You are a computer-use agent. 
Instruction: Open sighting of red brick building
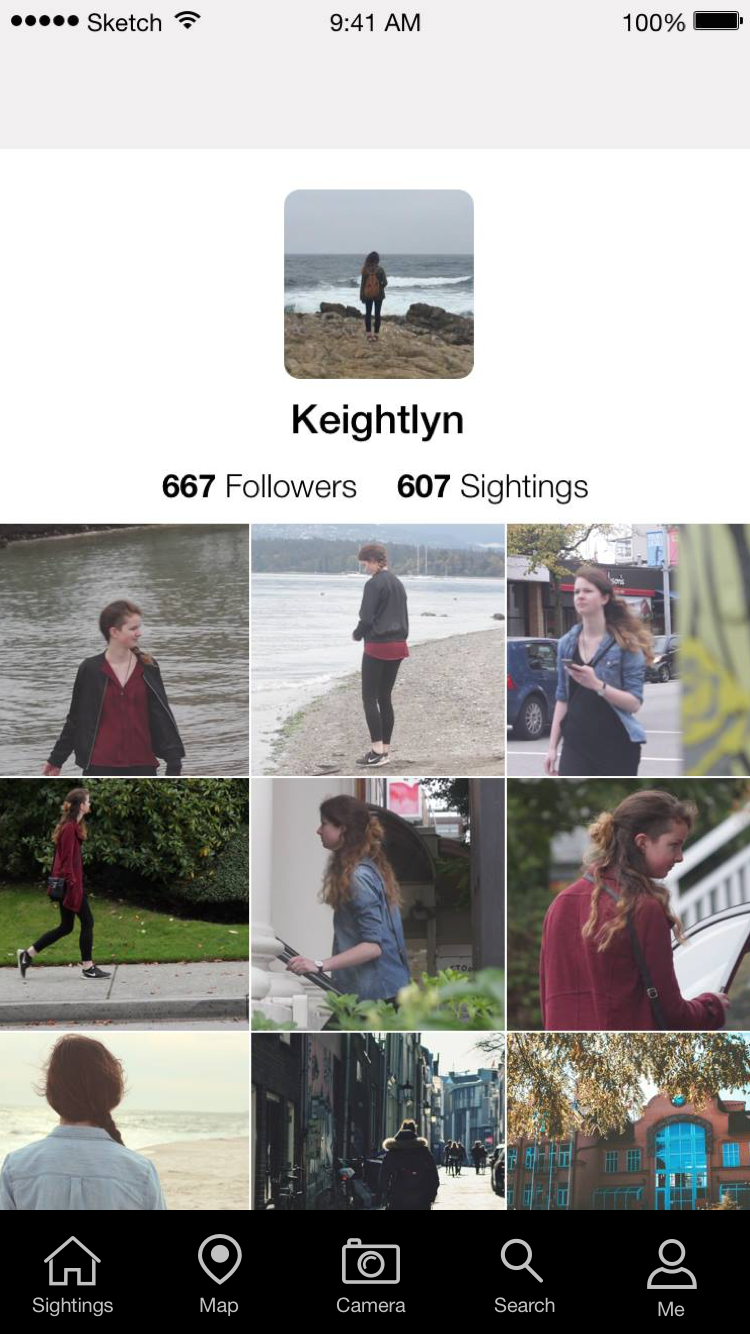click(628, 1121)
